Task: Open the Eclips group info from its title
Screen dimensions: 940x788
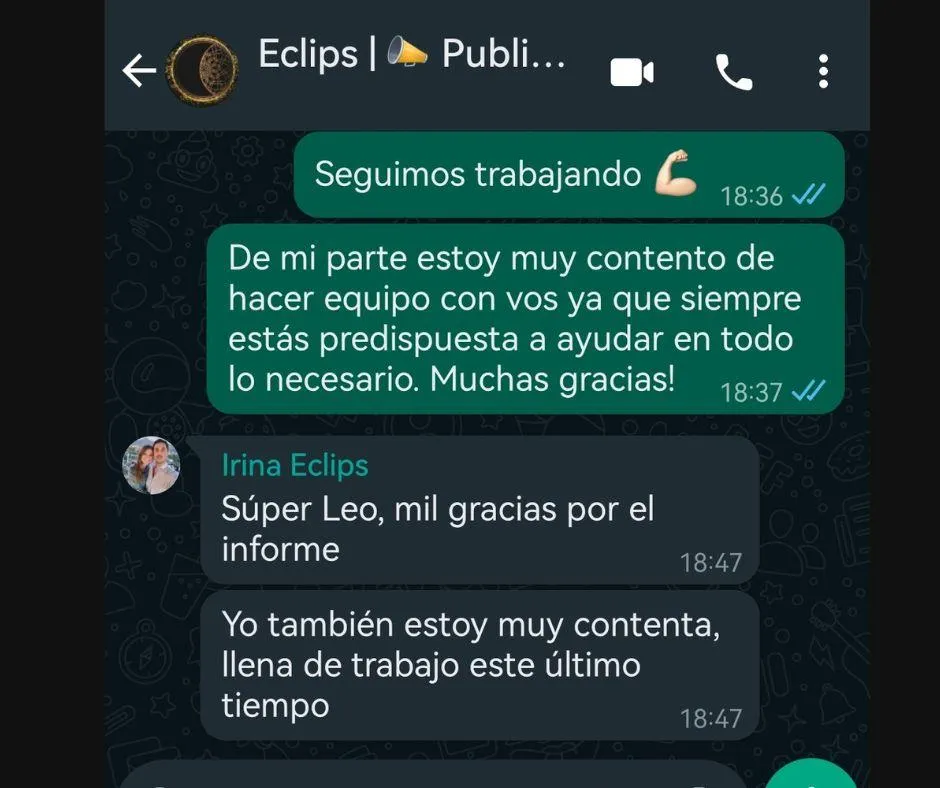Action: [x=412, y=55]
